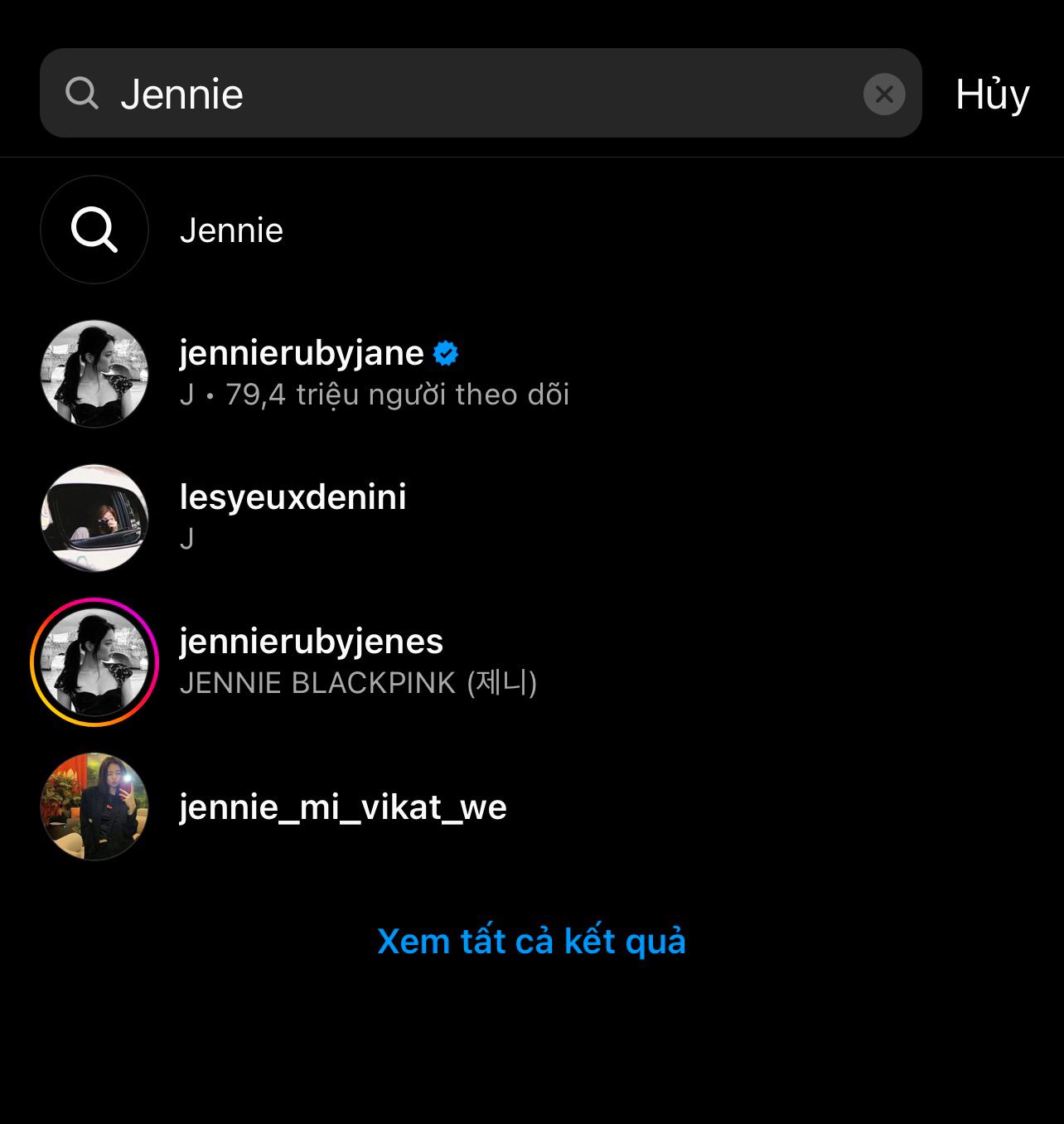The width and height of the screenshot is (1064, 1124).
Task: Select the jennie_mi_vikat_we account
Action: [x=342, y=807]
